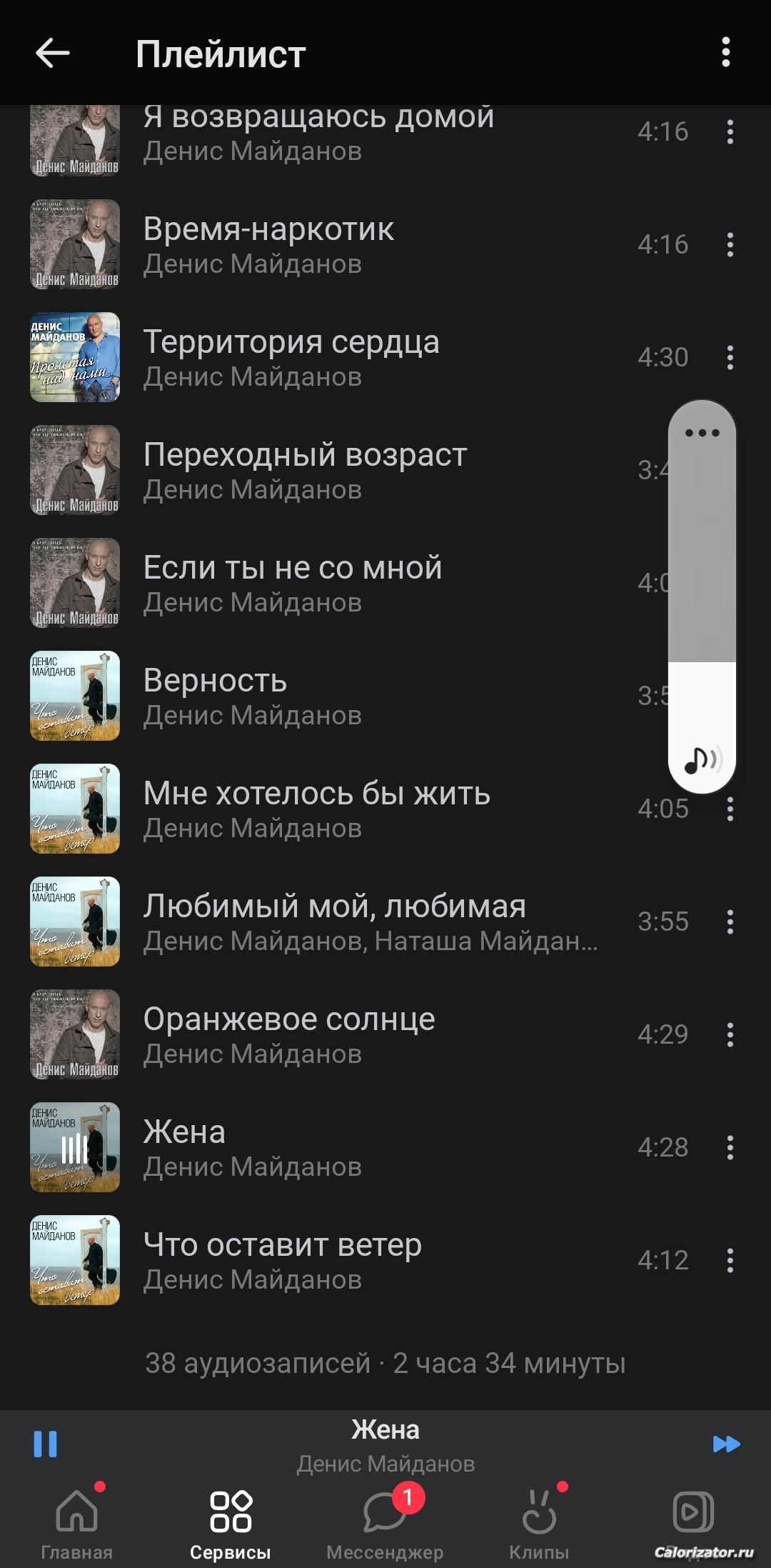
Task: Switch to the Главная tab
Action: 76,1523
